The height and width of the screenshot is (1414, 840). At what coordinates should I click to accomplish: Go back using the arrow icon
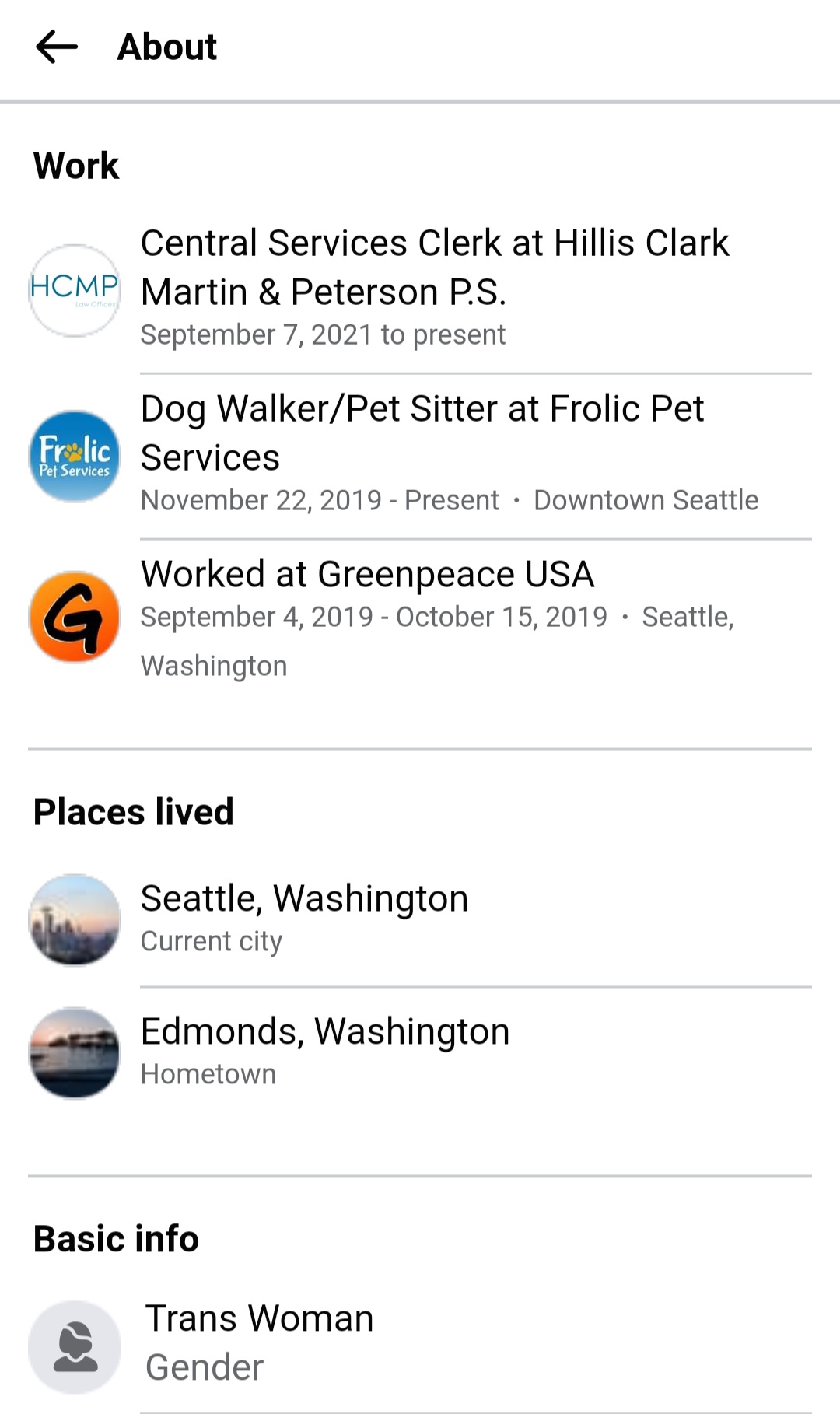(57, 47)
